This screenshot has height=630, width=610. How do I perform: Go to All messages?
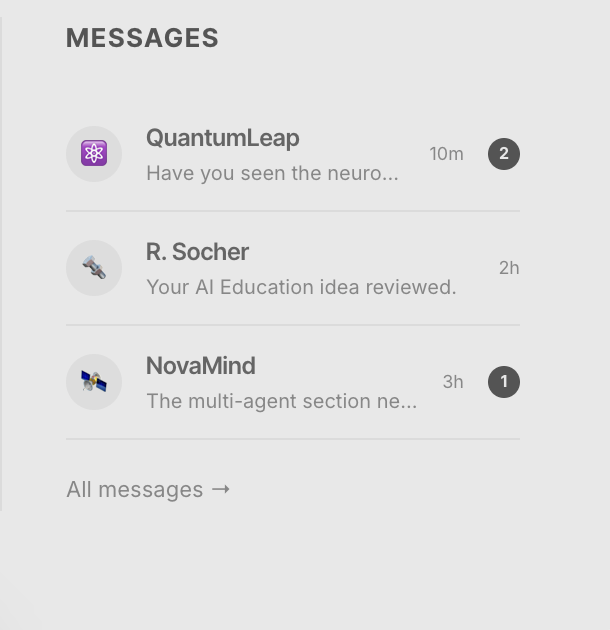(x=148, y=490)
